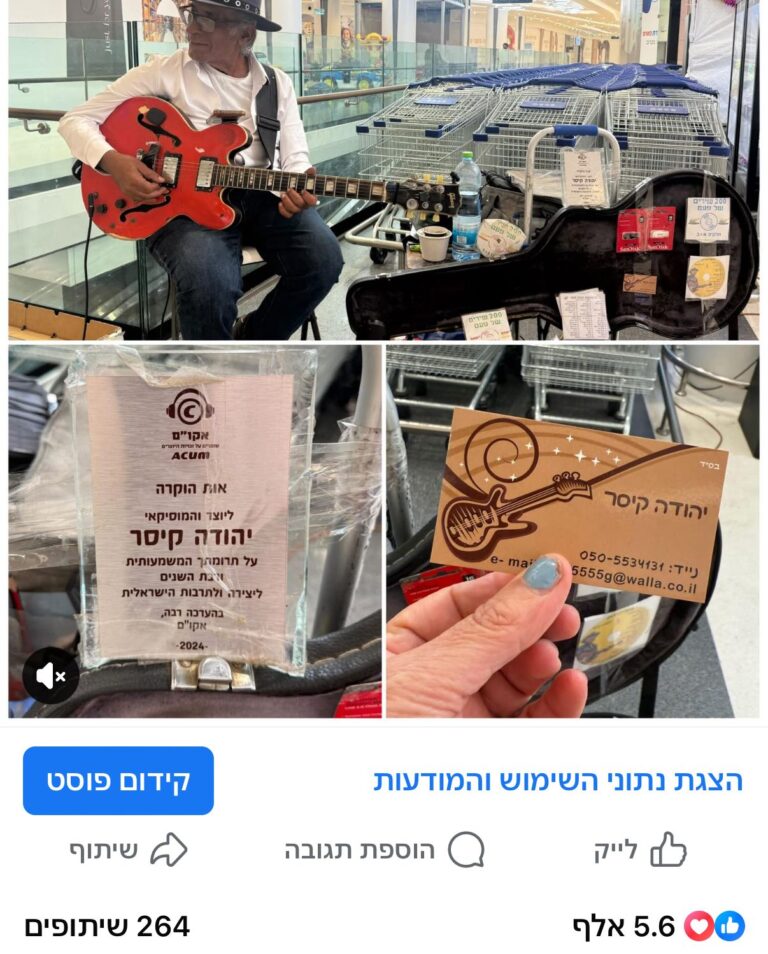Image resolution: width=768 pixels, height=954 pixels.
Task: Share the post with שיתוף
Action: click(128, 850)
